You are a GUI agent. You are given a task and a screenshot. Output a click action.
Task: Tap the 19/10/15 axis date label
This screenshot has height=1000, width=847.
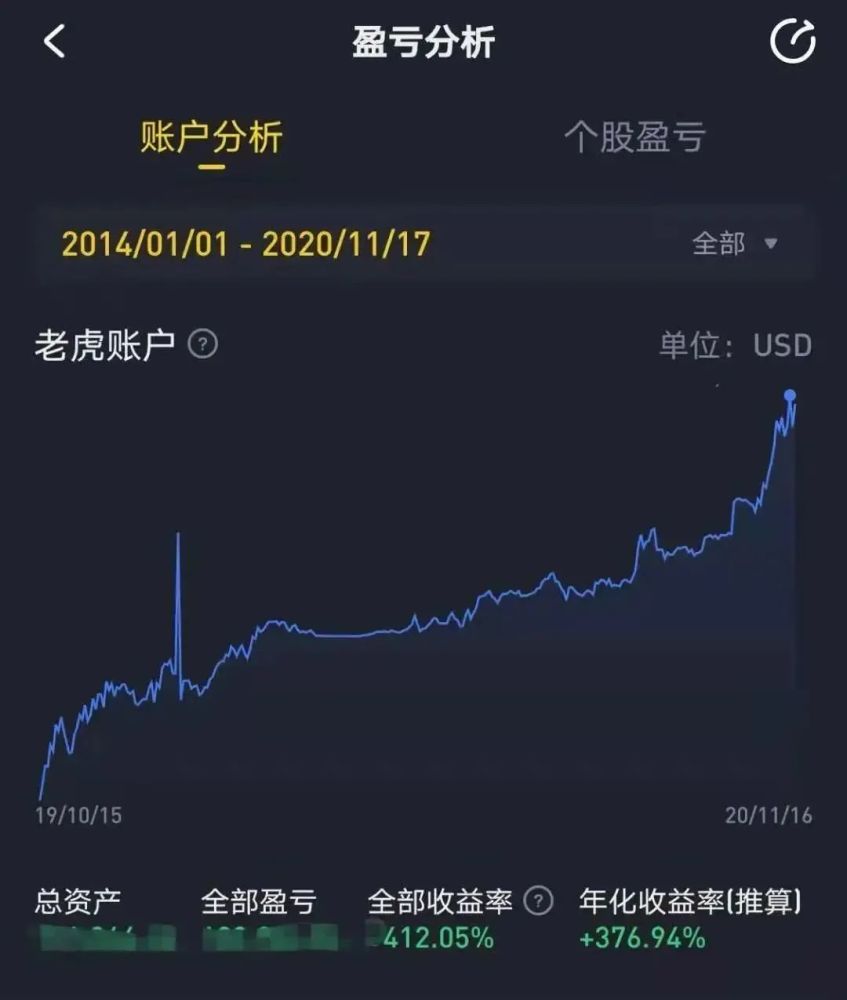point(76,814)
